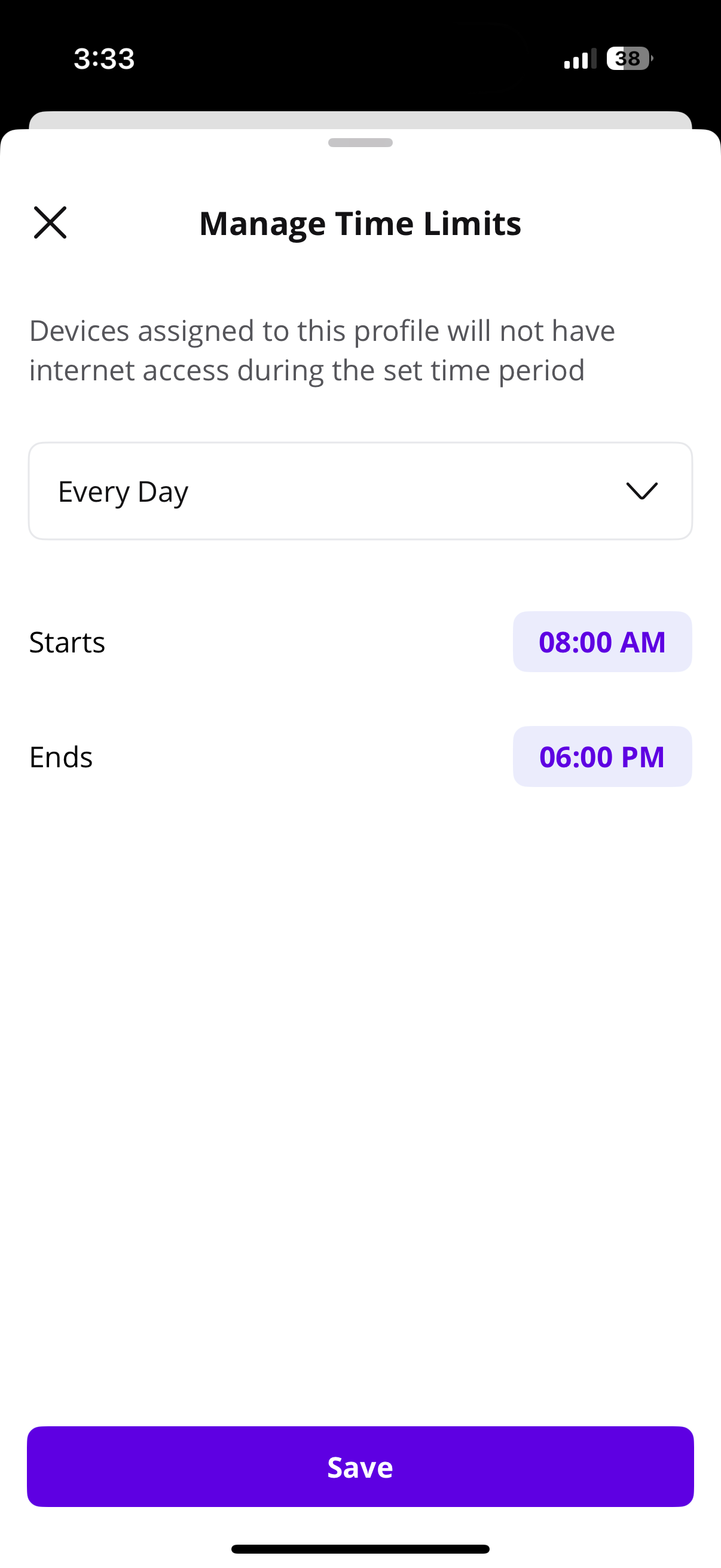Change the 08:00 AM start time
Image resolution: width=721 pixels, height=1568 pixels.
click(602, 642)
